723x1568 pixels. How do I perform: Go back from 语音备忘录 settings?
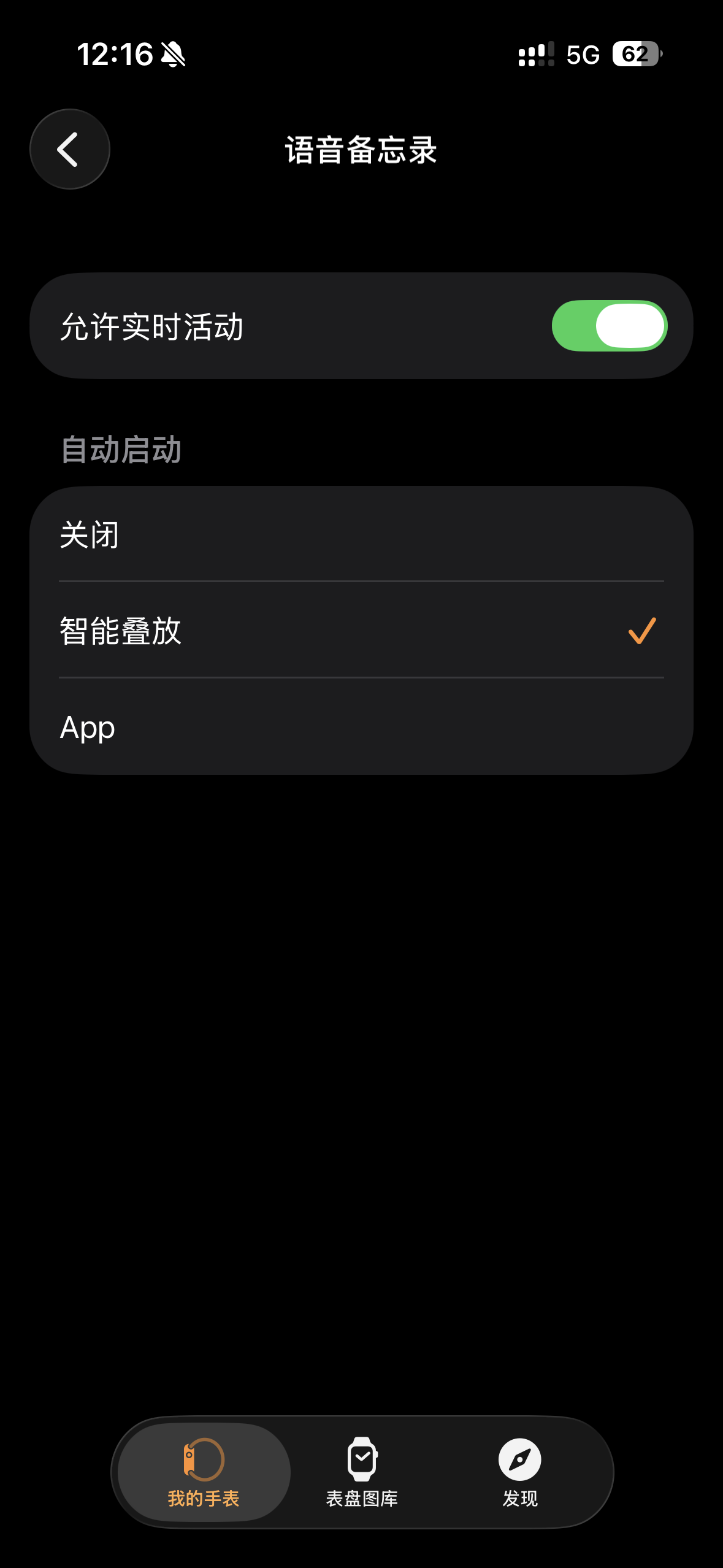coord(69,149)
